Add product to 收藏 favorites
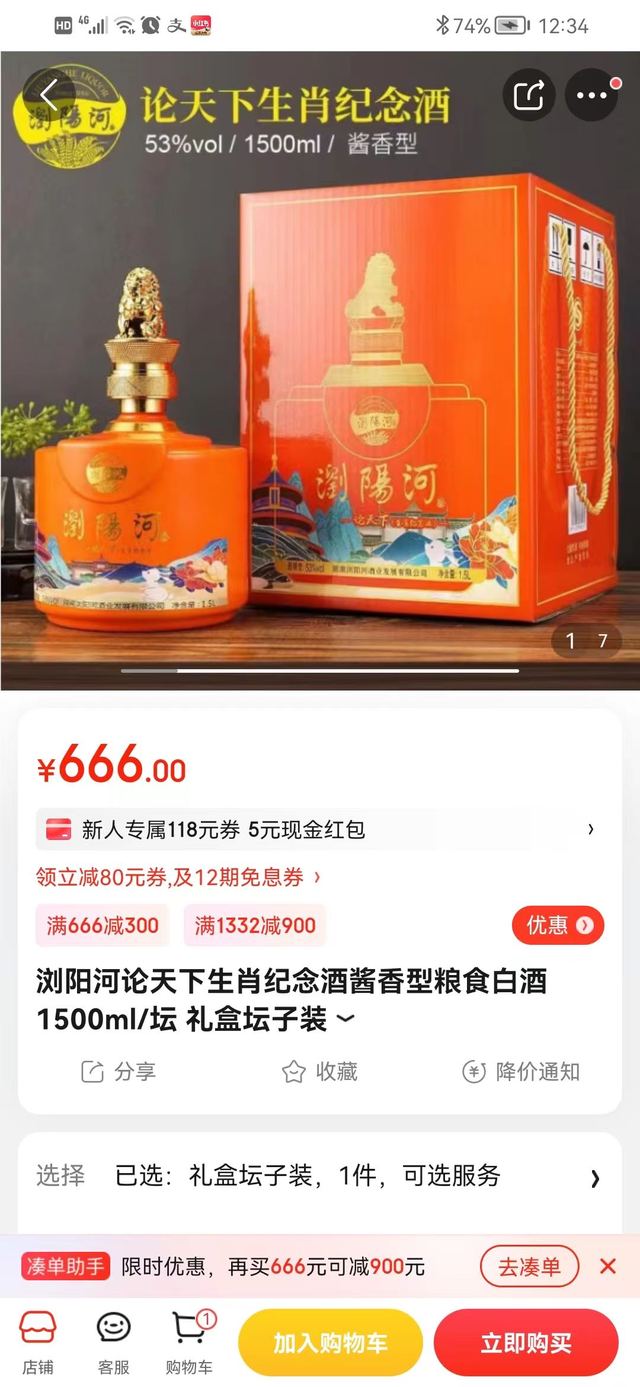640x1387 pixels. pyautogui.click(x=319, y=1072)
